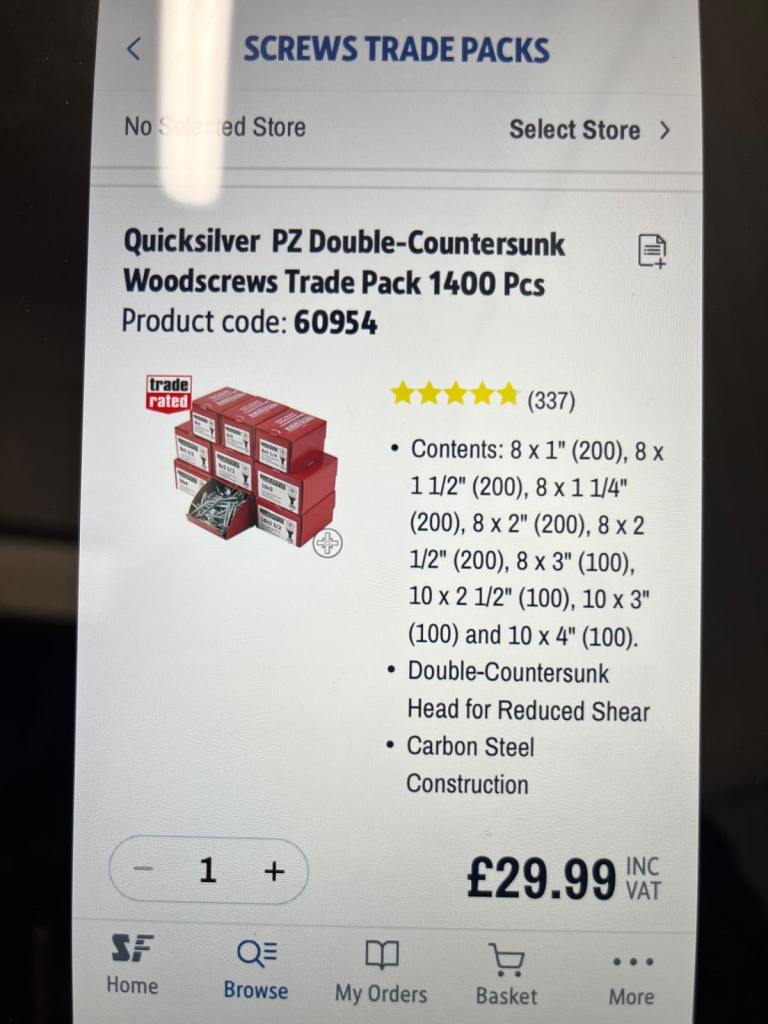Enlarge the woodscrews product image
The height and width of the screenshot is (1024, 768).
tap(328, 543)
